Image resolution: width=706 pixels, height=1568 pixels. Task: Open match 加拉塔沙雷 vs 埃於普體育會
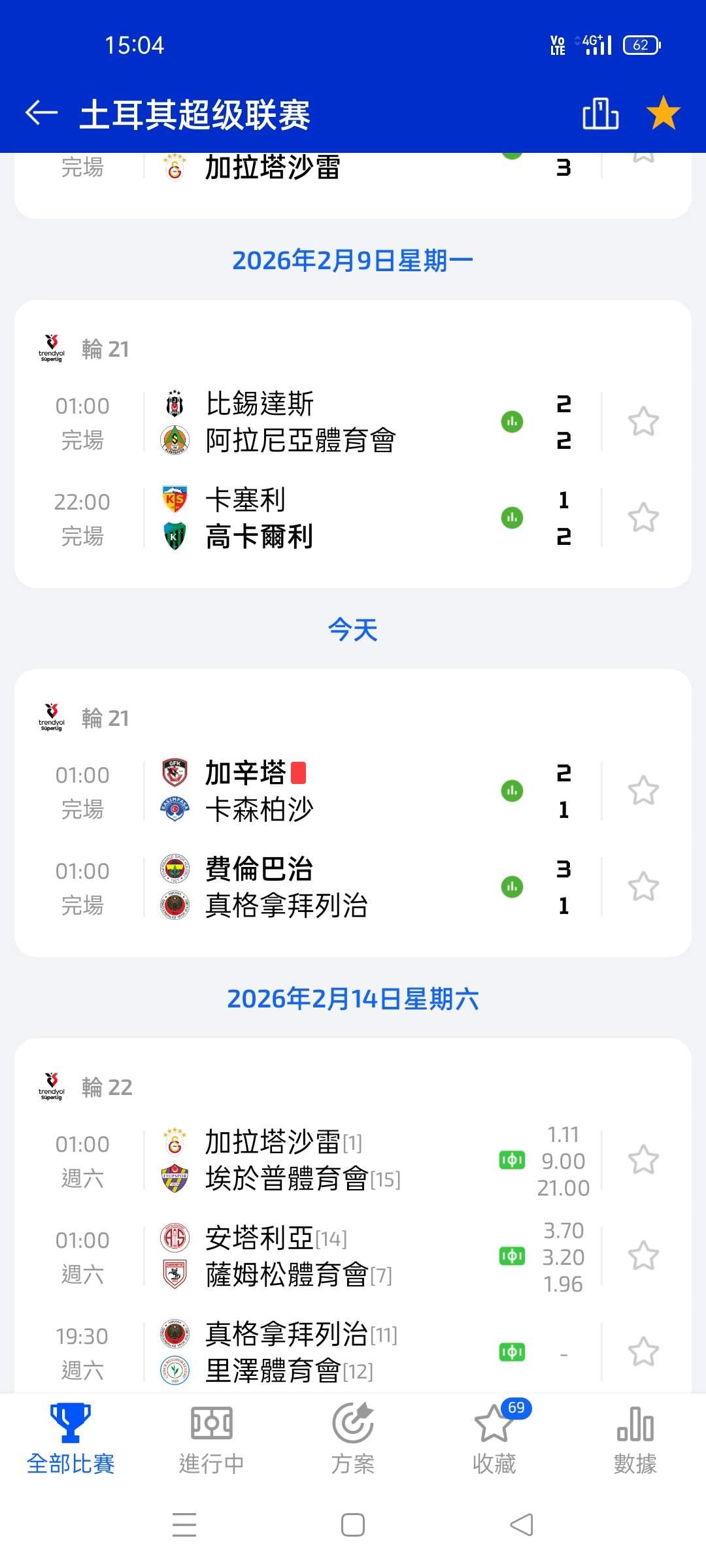click(x=301, y=1161)
